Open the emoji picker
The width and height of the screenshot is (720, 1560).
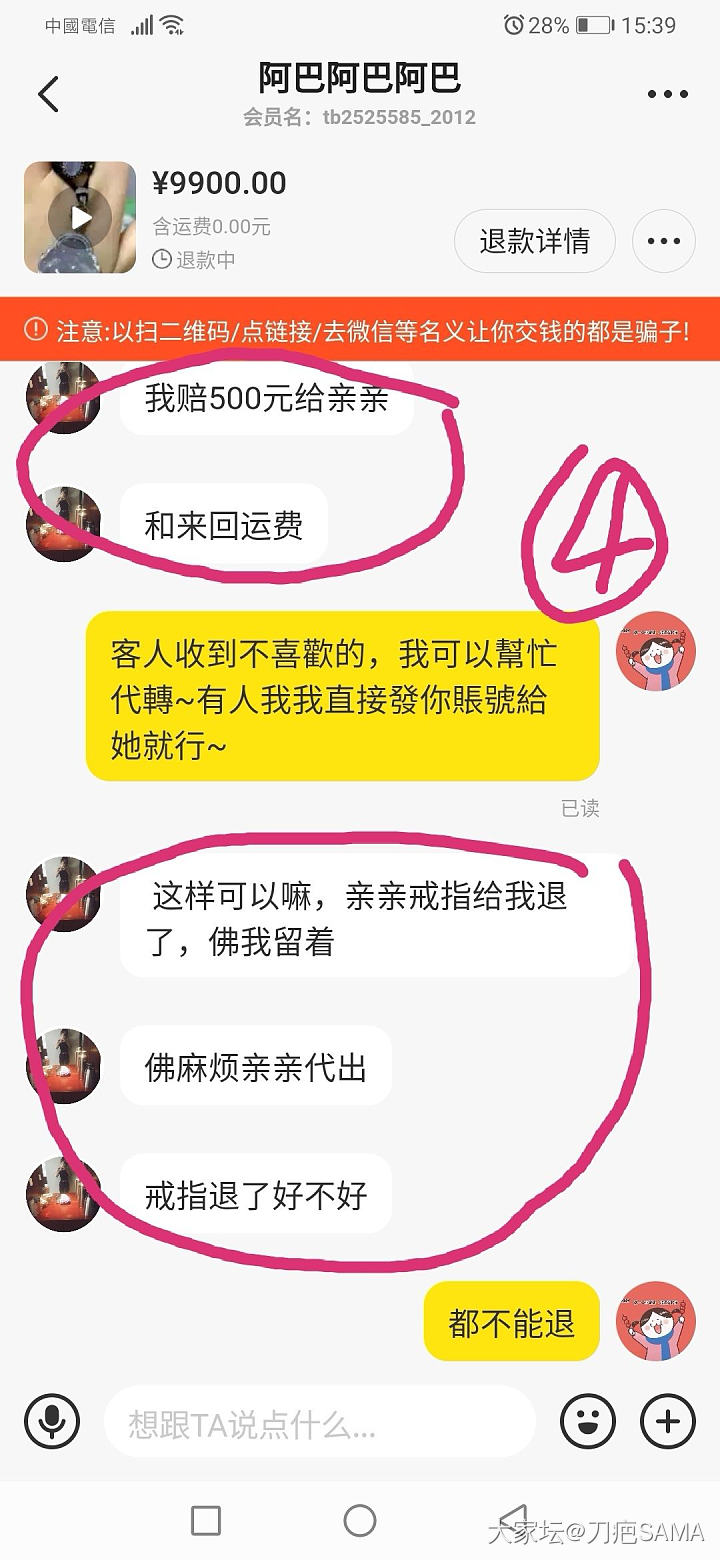click(588, 1421)
